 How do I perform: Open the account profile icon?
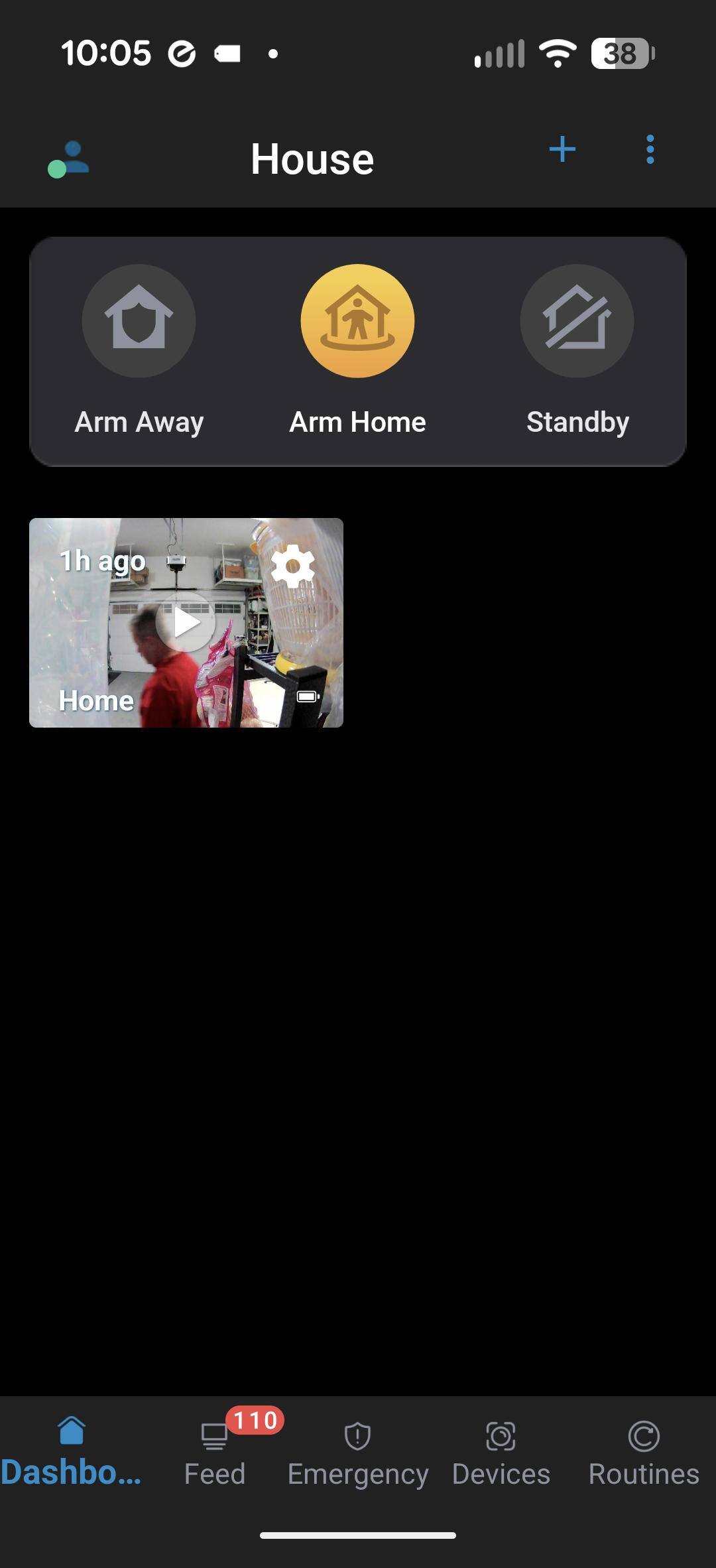click(x=69, y=159)
